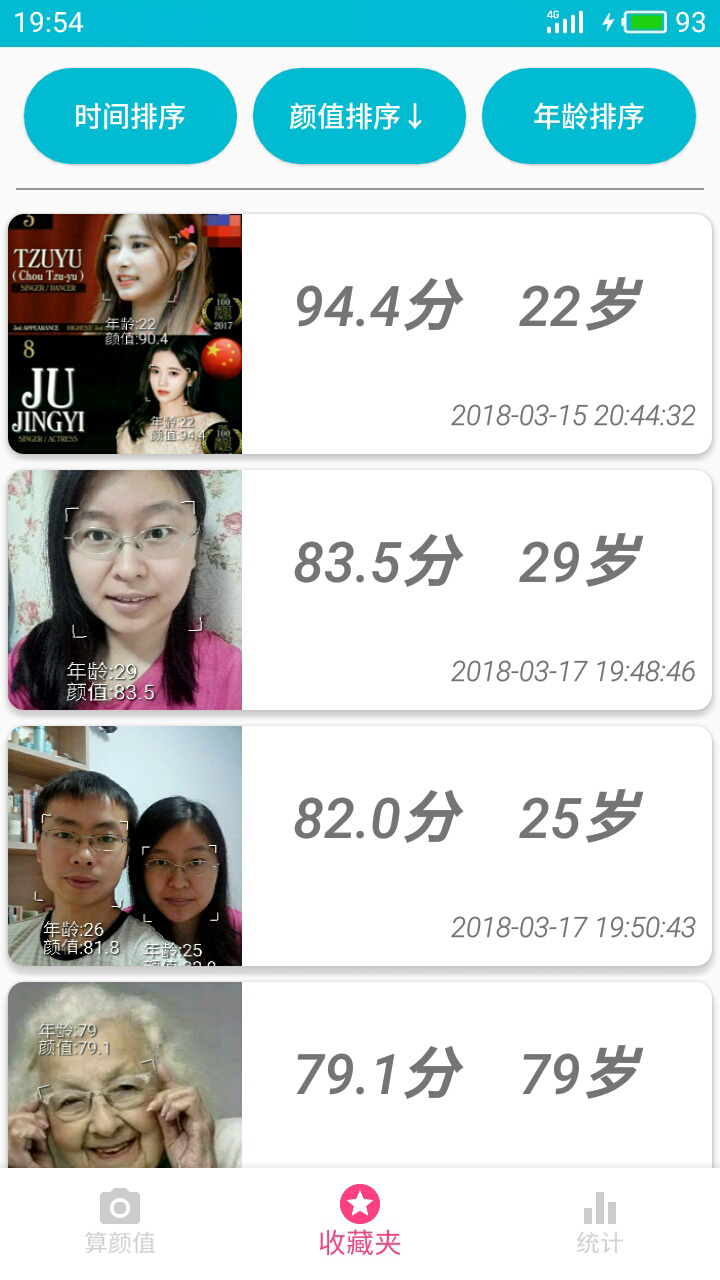720x1280 pixels.
Task: Open the 统计 tab
Action: pos(599,1222)
